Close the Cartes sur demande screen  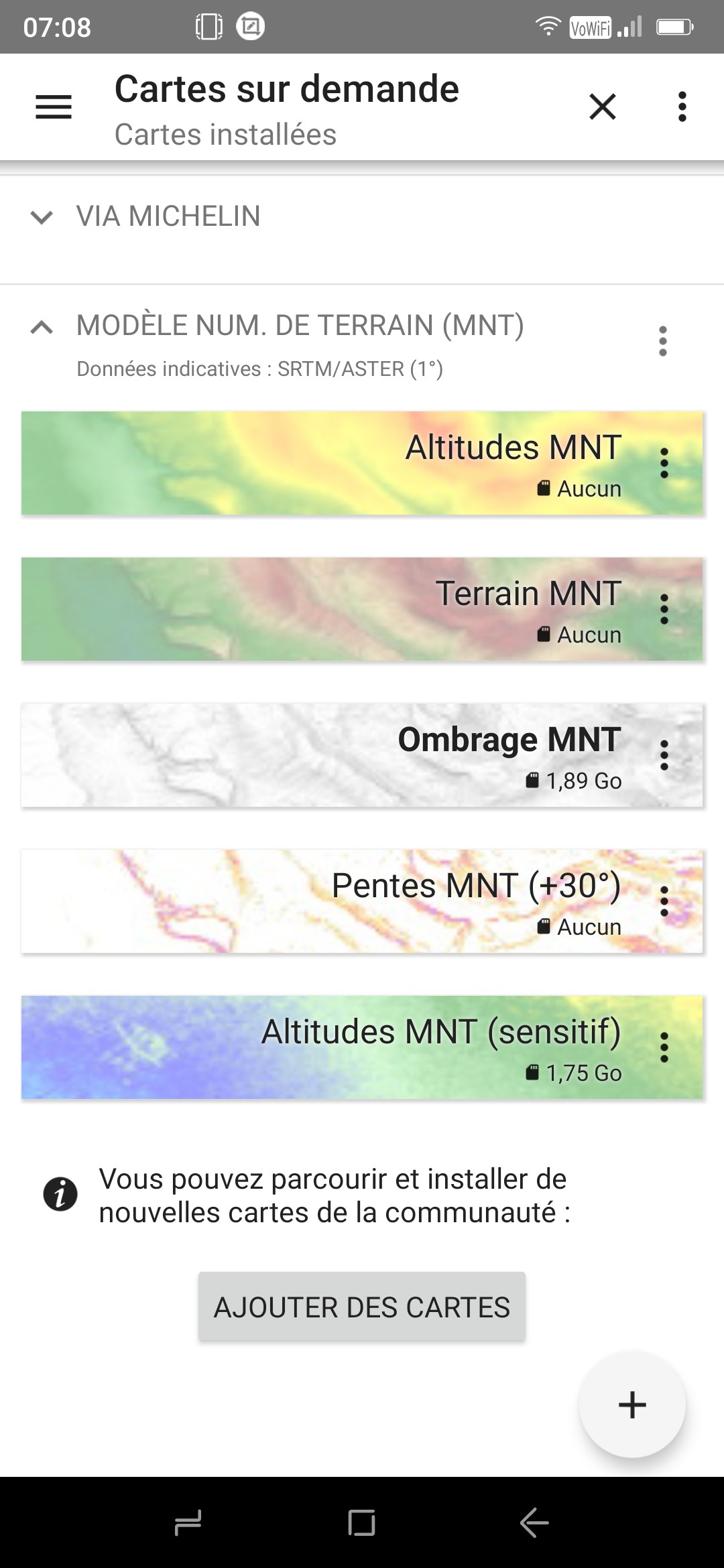(x=602, y=107)
